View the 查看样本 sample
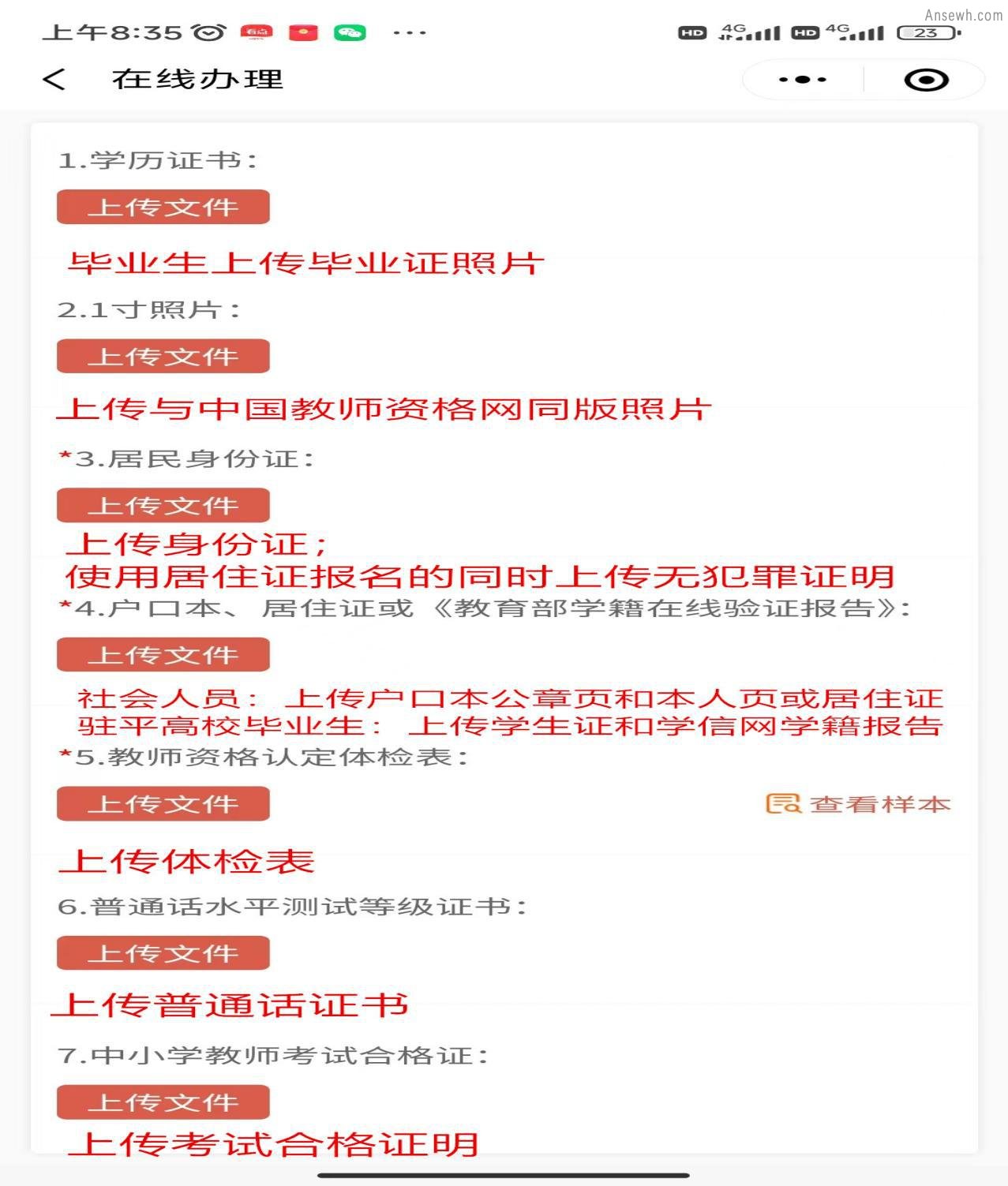 pos(858,803)
